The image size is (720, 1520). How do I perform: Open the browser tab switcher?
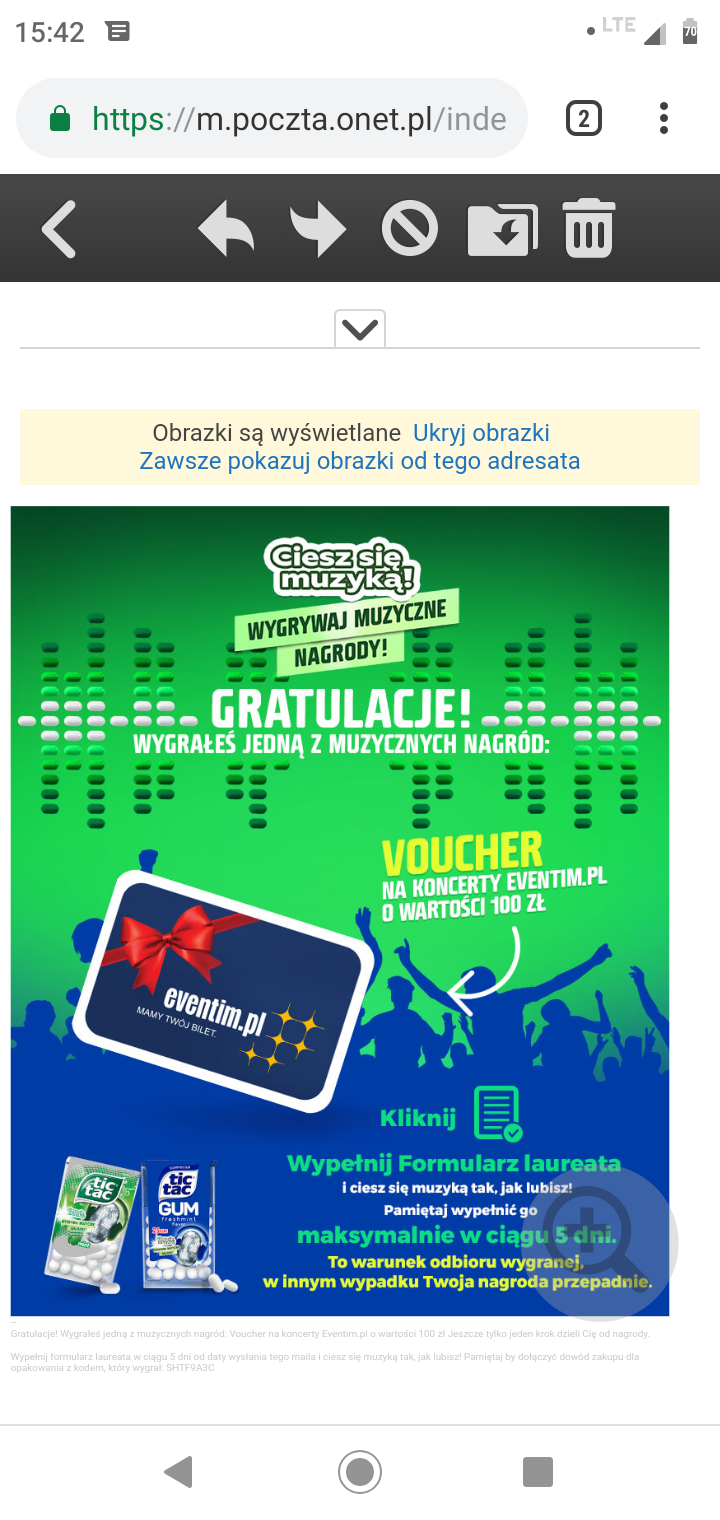584,119
